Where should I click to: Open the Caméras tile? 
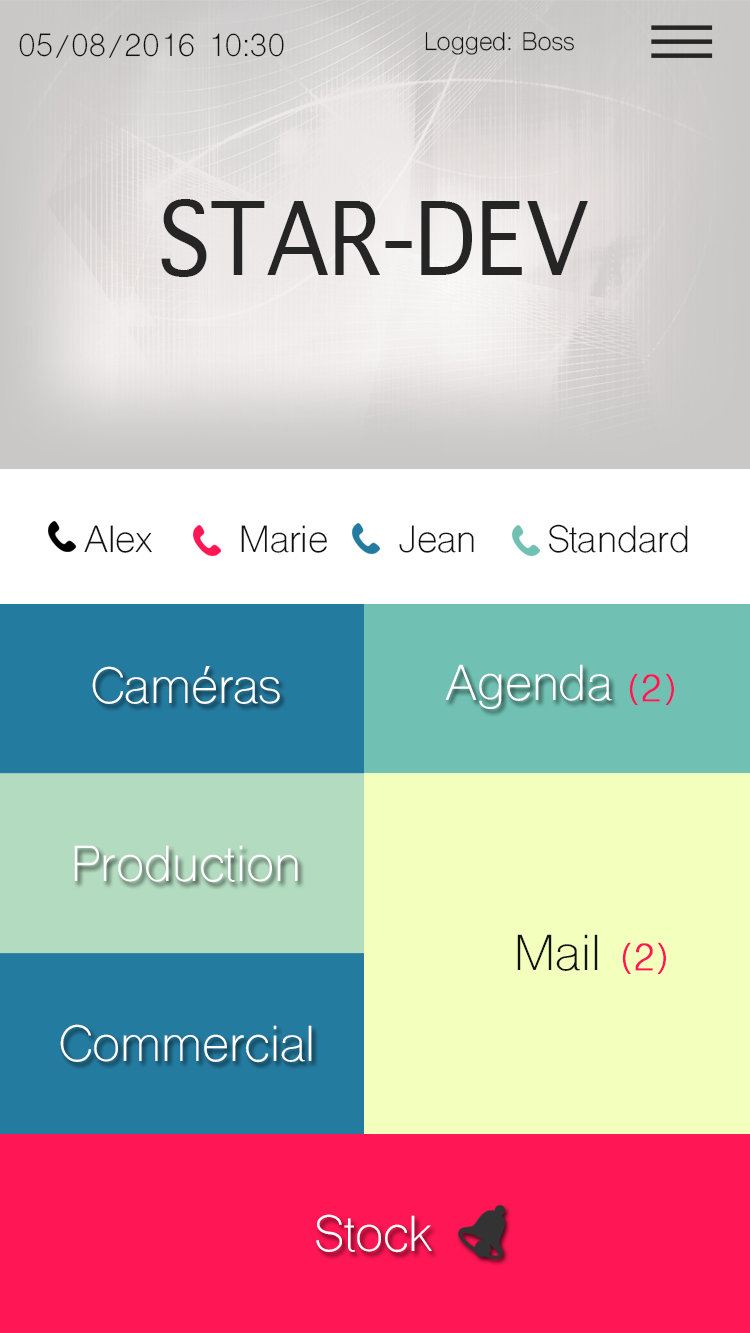(x=182, y=688)
